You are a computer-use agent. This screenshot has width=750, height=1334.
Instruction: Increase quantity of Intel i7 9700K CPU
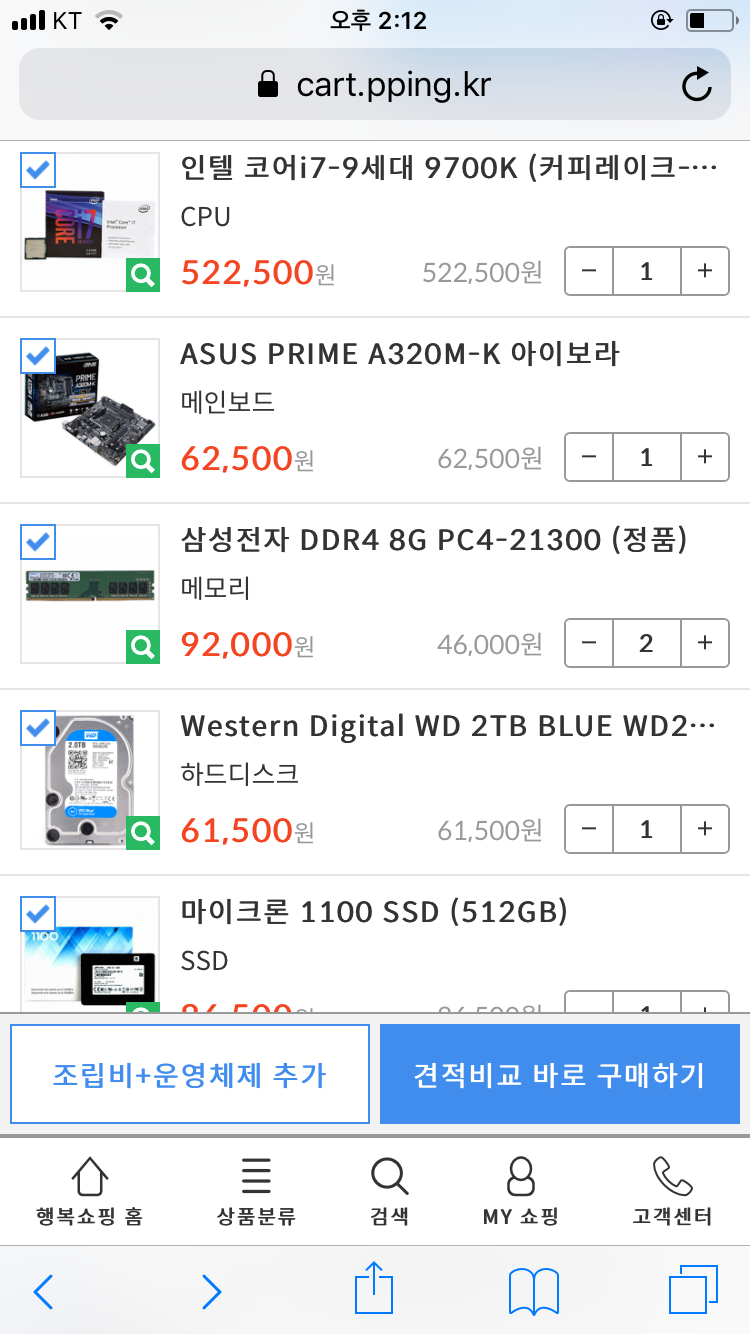pyautogui.click(x=704, y=271)
